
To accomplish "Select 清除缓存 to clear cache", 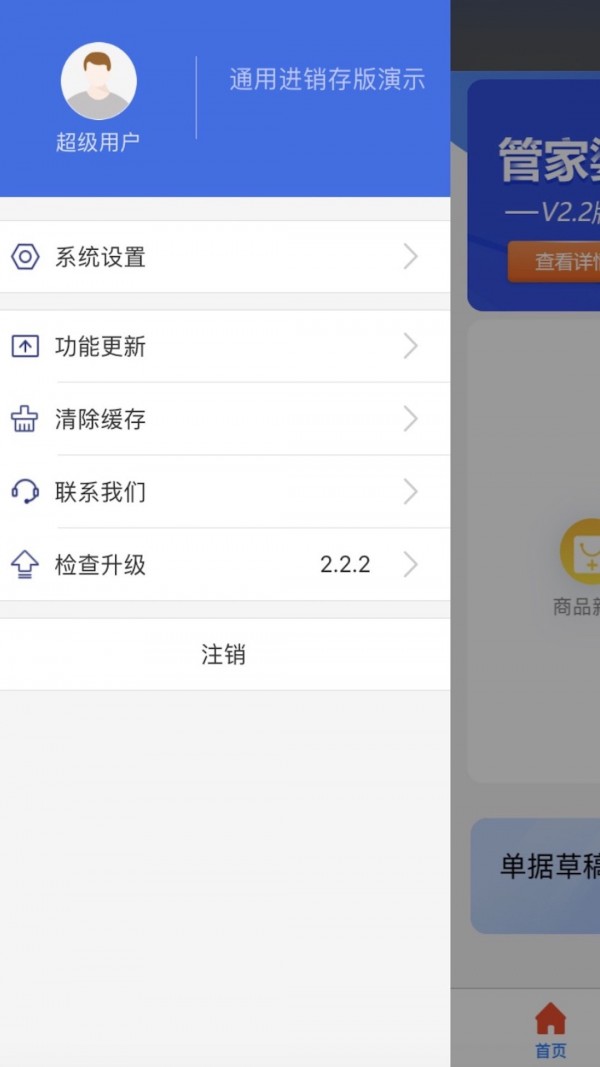I will [x=224, y=419].
